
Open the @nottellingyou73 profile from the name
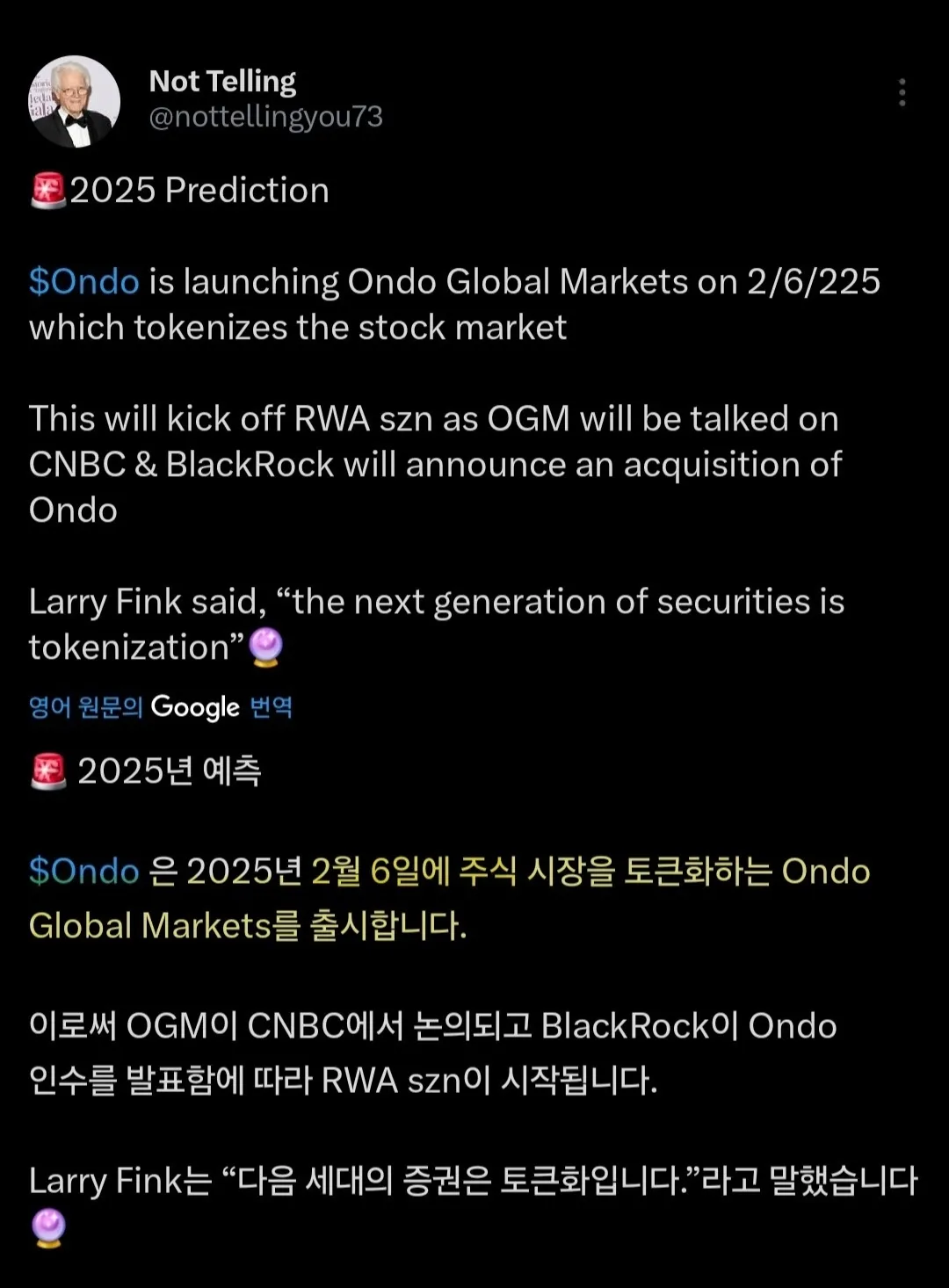point(222,82)
